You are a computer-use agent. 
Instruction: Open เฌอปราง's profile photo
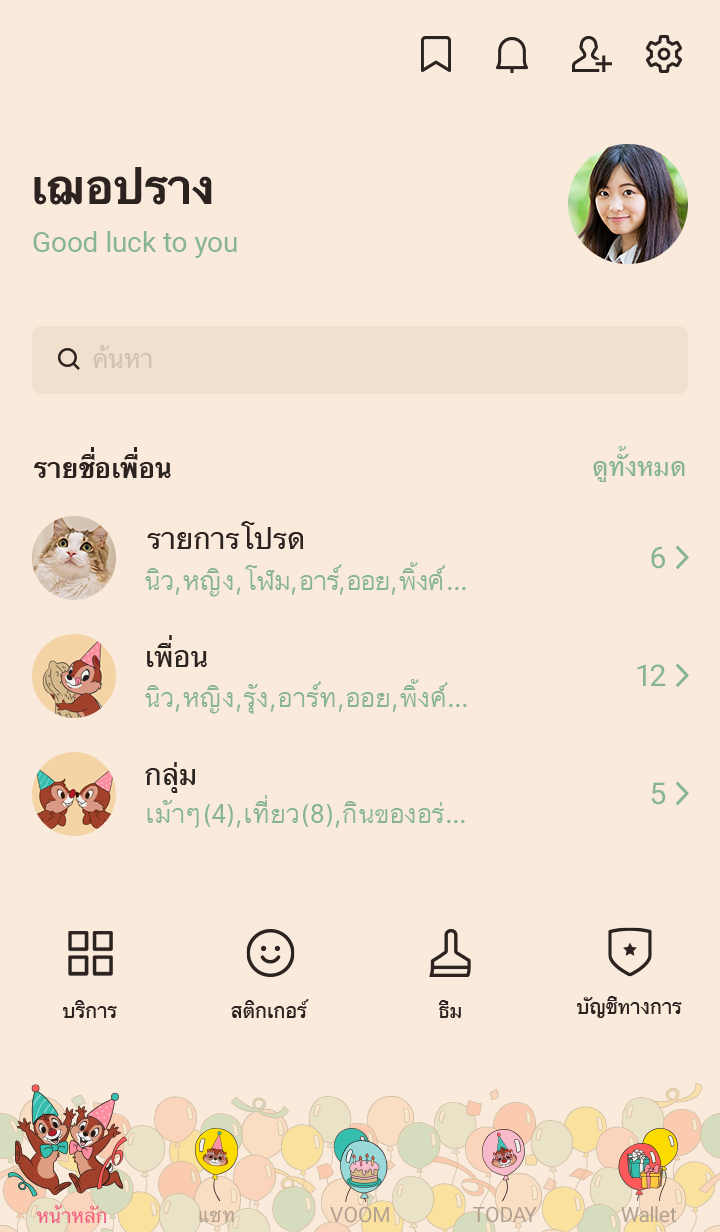pos(628,204)
